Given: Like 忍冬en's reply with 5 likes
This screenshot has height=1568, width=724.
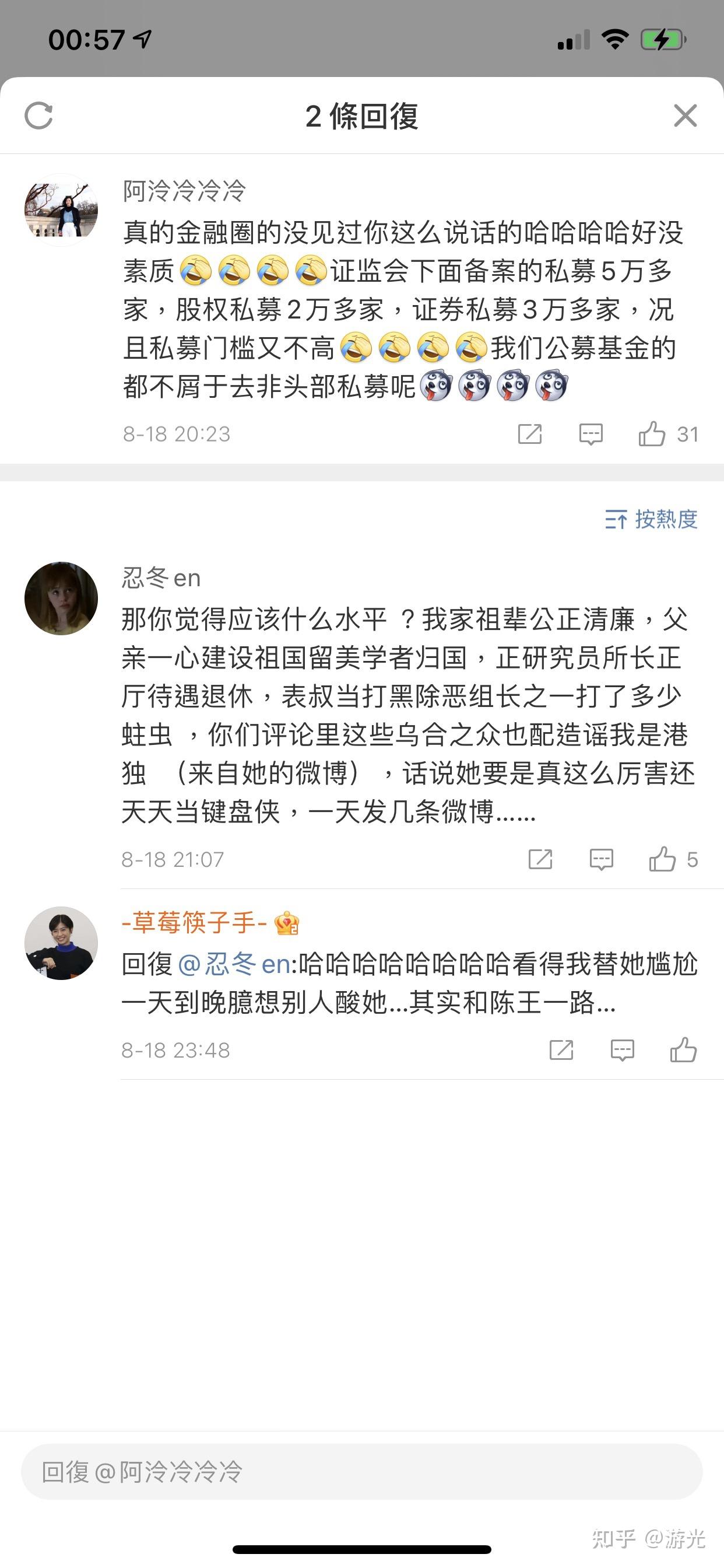Looking at the screenshot, I should pos(663,859).
